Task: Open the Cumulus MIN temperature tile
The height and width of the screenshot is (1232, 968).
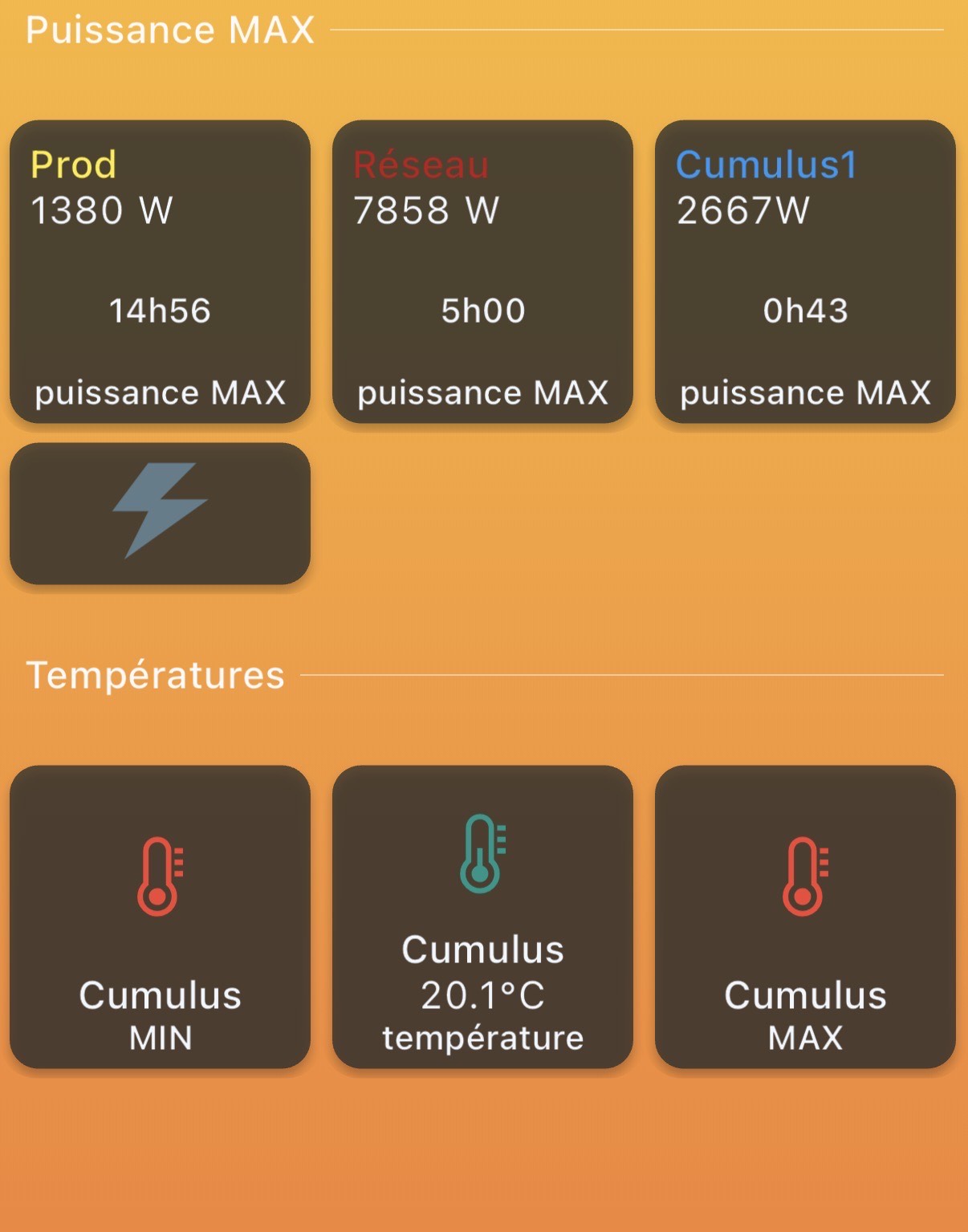Action: point(160,917)
